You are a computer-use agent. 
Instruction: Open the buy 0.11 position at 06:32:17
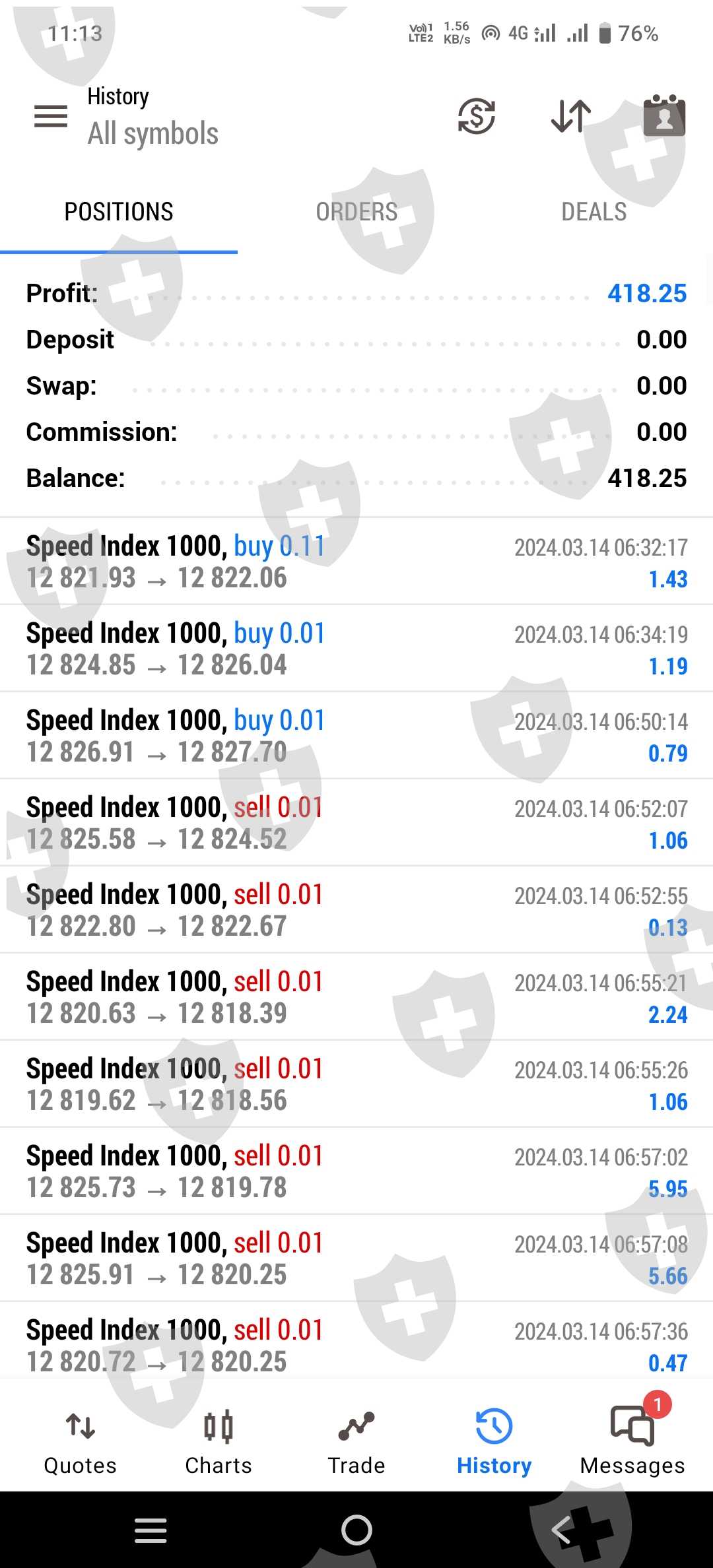356,562
